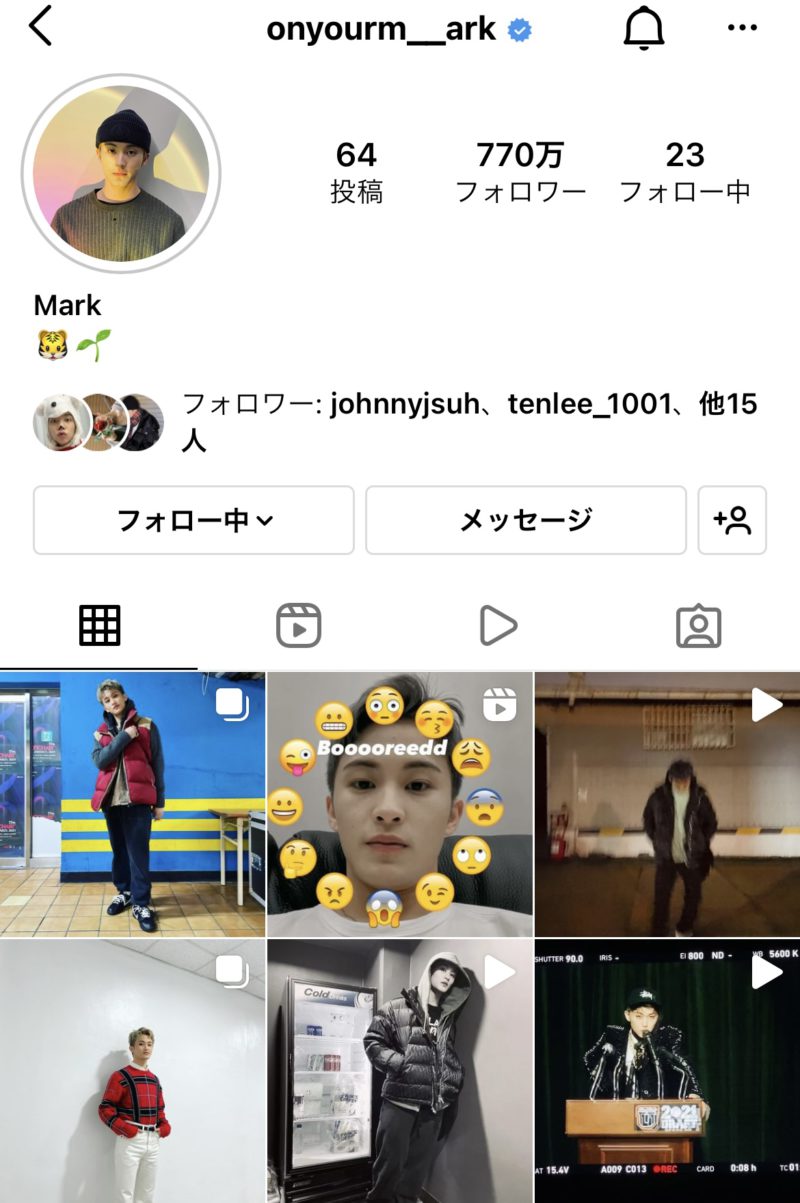Screen dimensions: 800x1203
Task: Open the red vest blue wall post
Action: [132, 804]
